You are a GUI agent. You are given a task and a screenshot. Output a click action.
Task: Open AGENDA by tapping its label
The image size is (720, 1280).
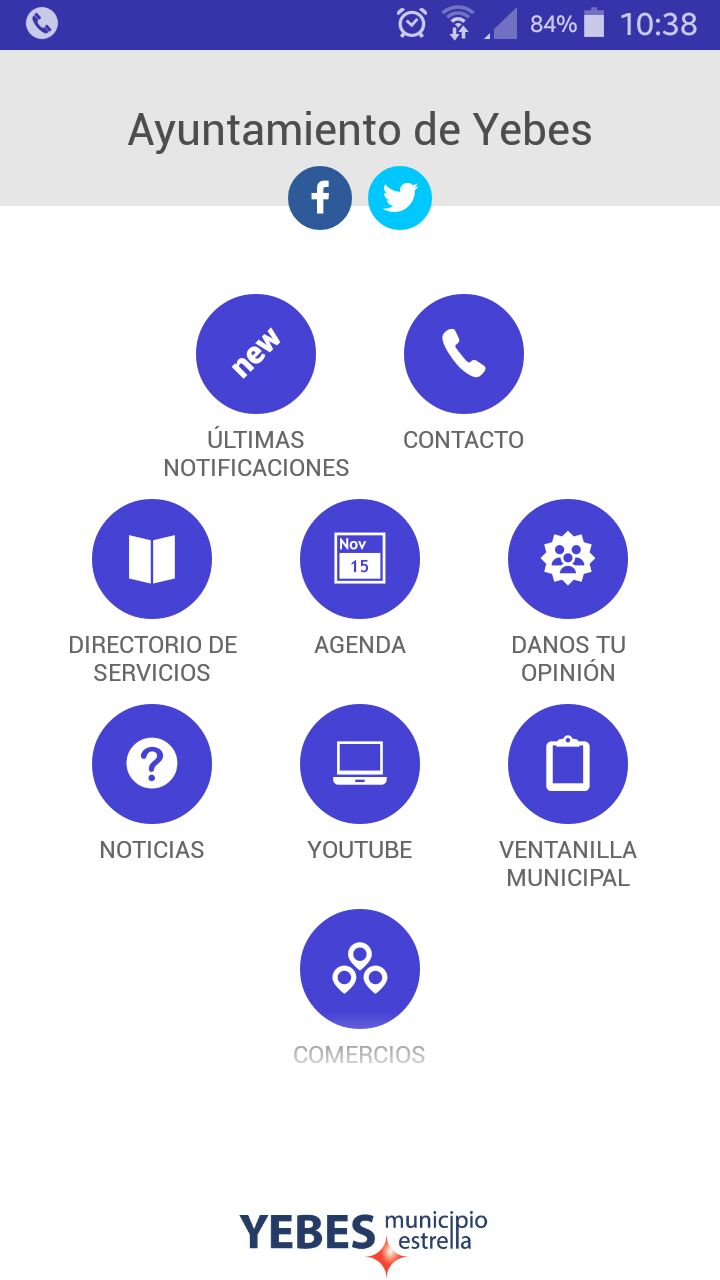coord(360,645)
